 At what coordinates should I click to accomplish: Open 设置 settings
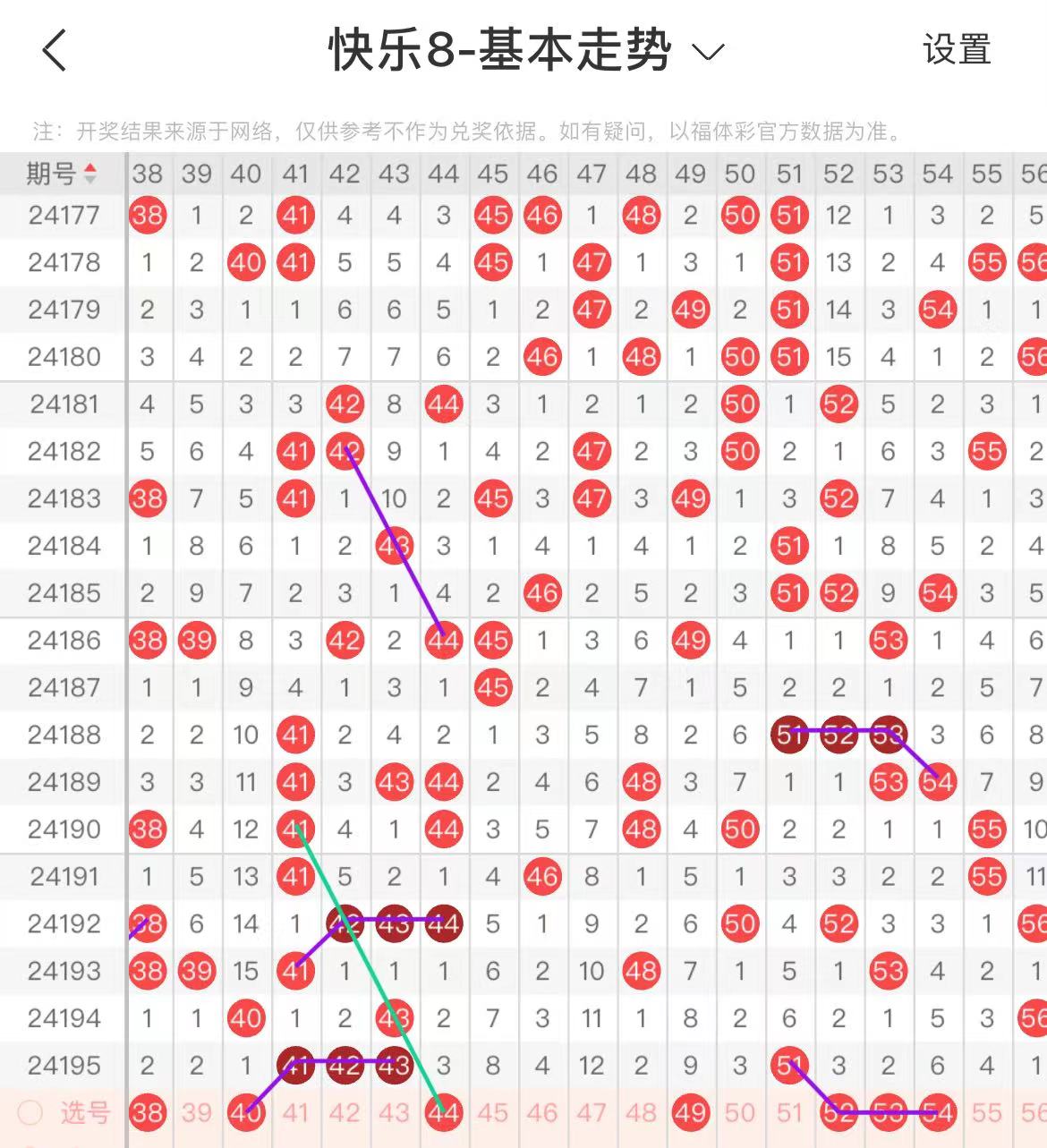[x=957, y=50]
